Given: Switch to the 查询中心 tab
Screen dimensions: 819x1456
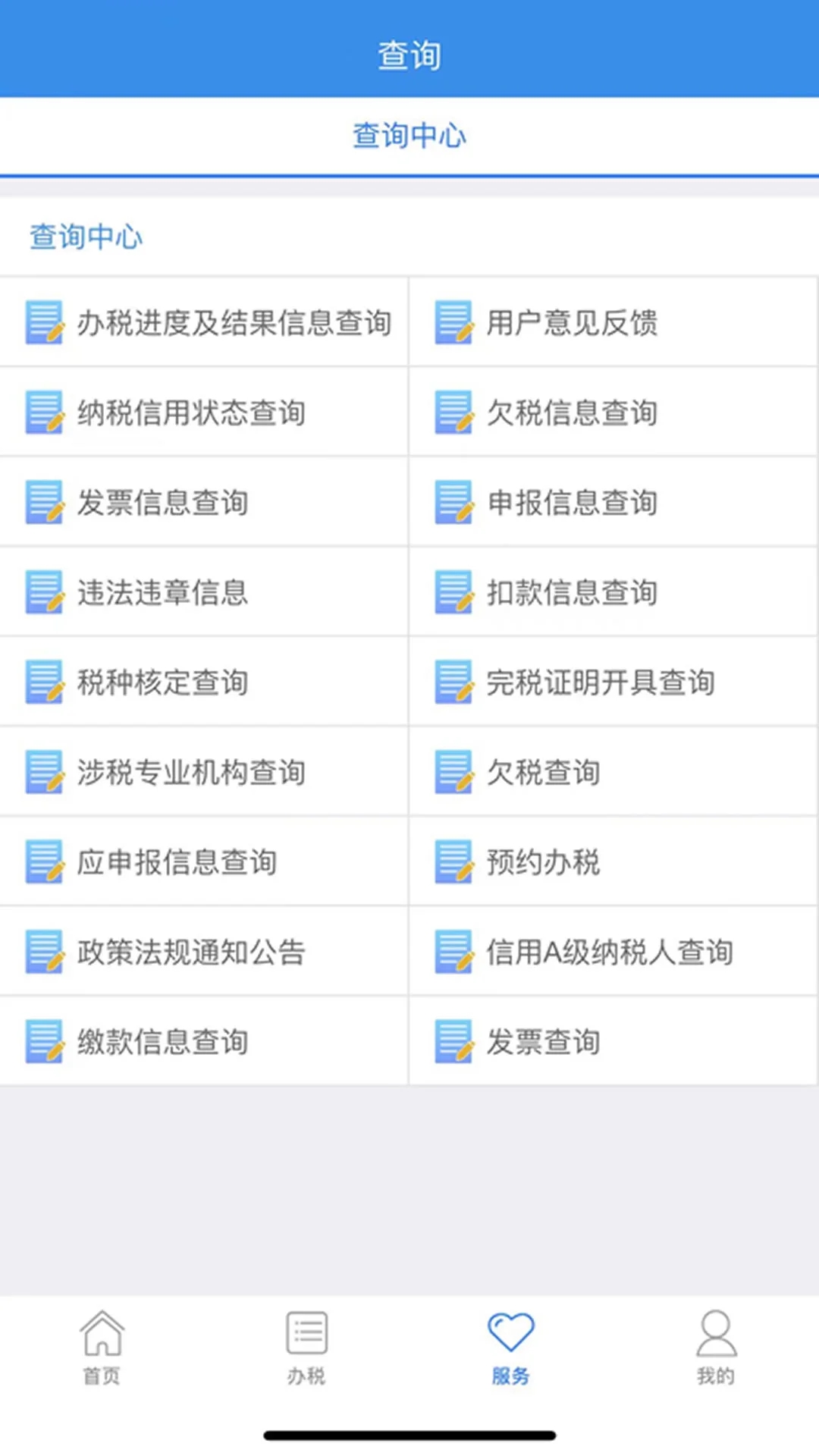Looking at the screenshot, I should tap(409, 136).
